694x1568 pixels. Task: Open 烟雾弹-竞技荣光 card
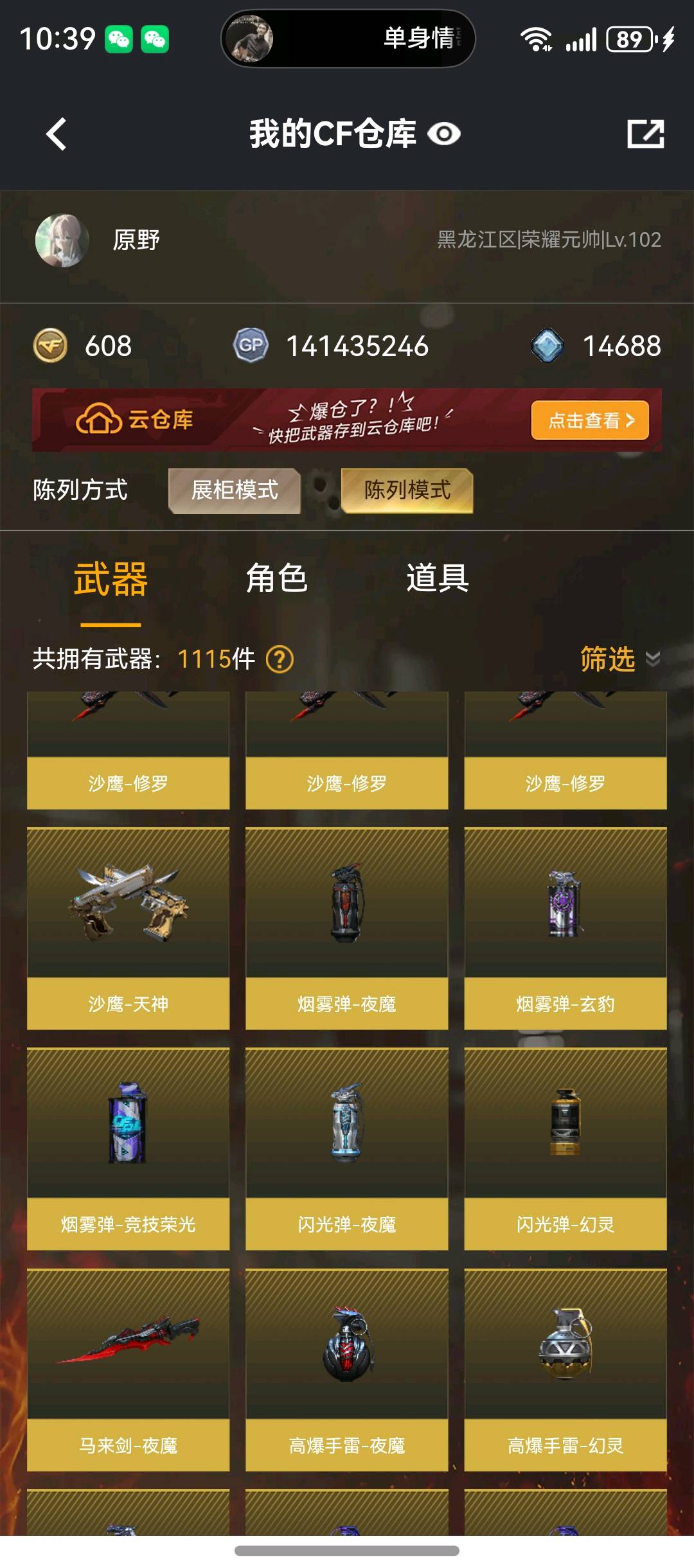128,1148
